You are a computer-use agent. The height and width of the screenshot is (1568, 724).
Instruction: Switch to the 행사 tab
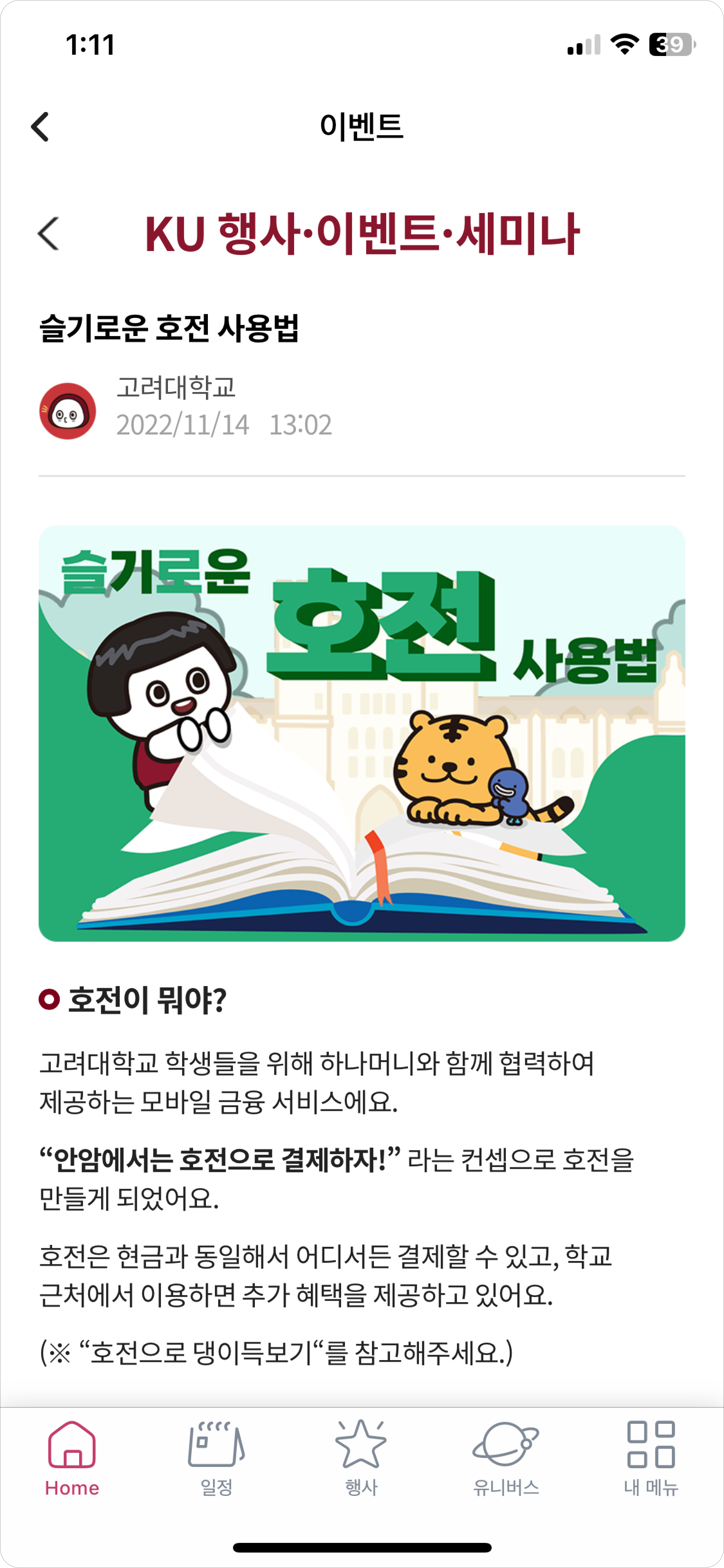[361, 1459]
